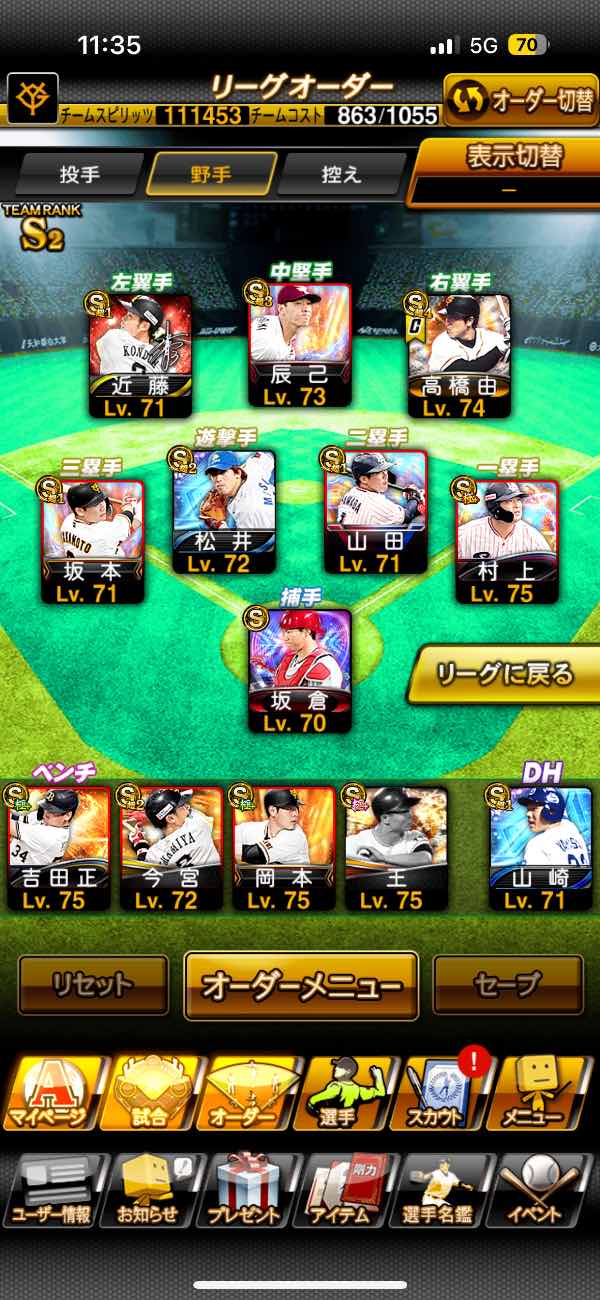Return to league with リーグに戻る
The width and height of the screenshot is (600, 1300).
505,675
